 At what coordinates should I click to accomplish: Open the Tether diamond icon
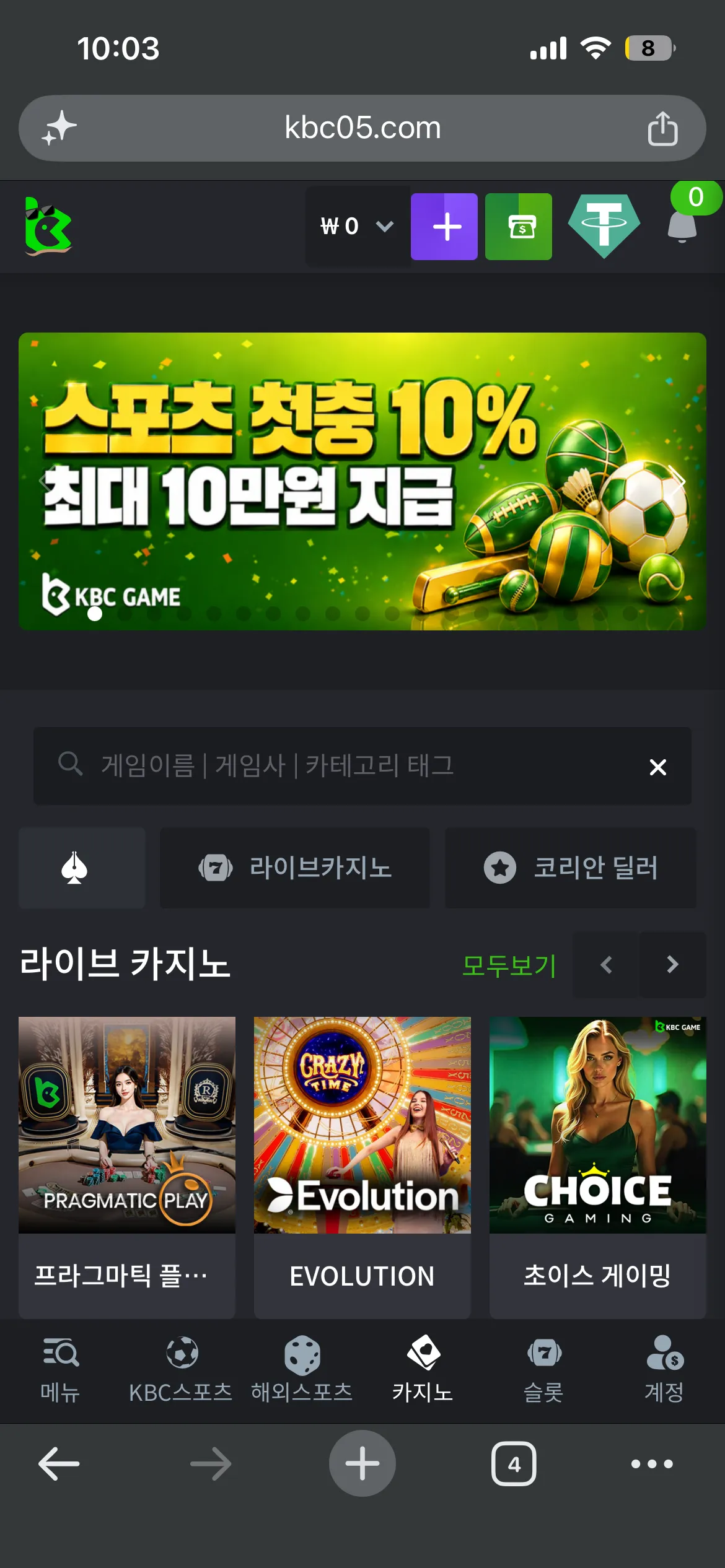[x=604, y=226]
